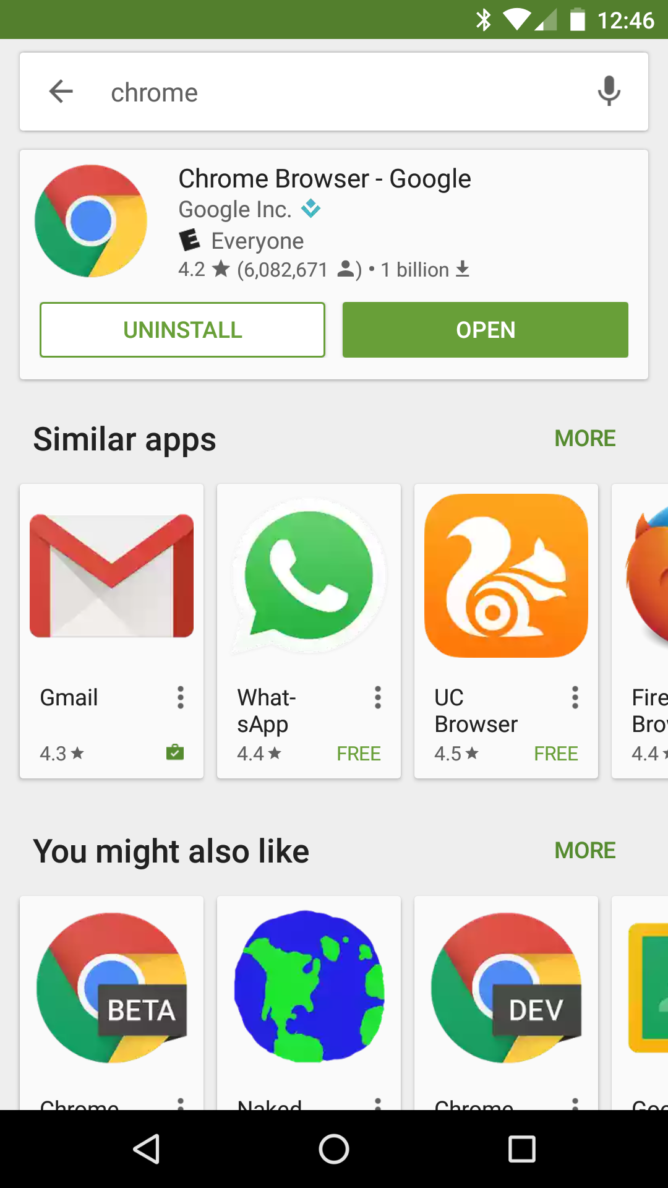Show more You might also like apps
This screenshot has width=668, height=1188.
pyautogui.click(x=585, y=850)
